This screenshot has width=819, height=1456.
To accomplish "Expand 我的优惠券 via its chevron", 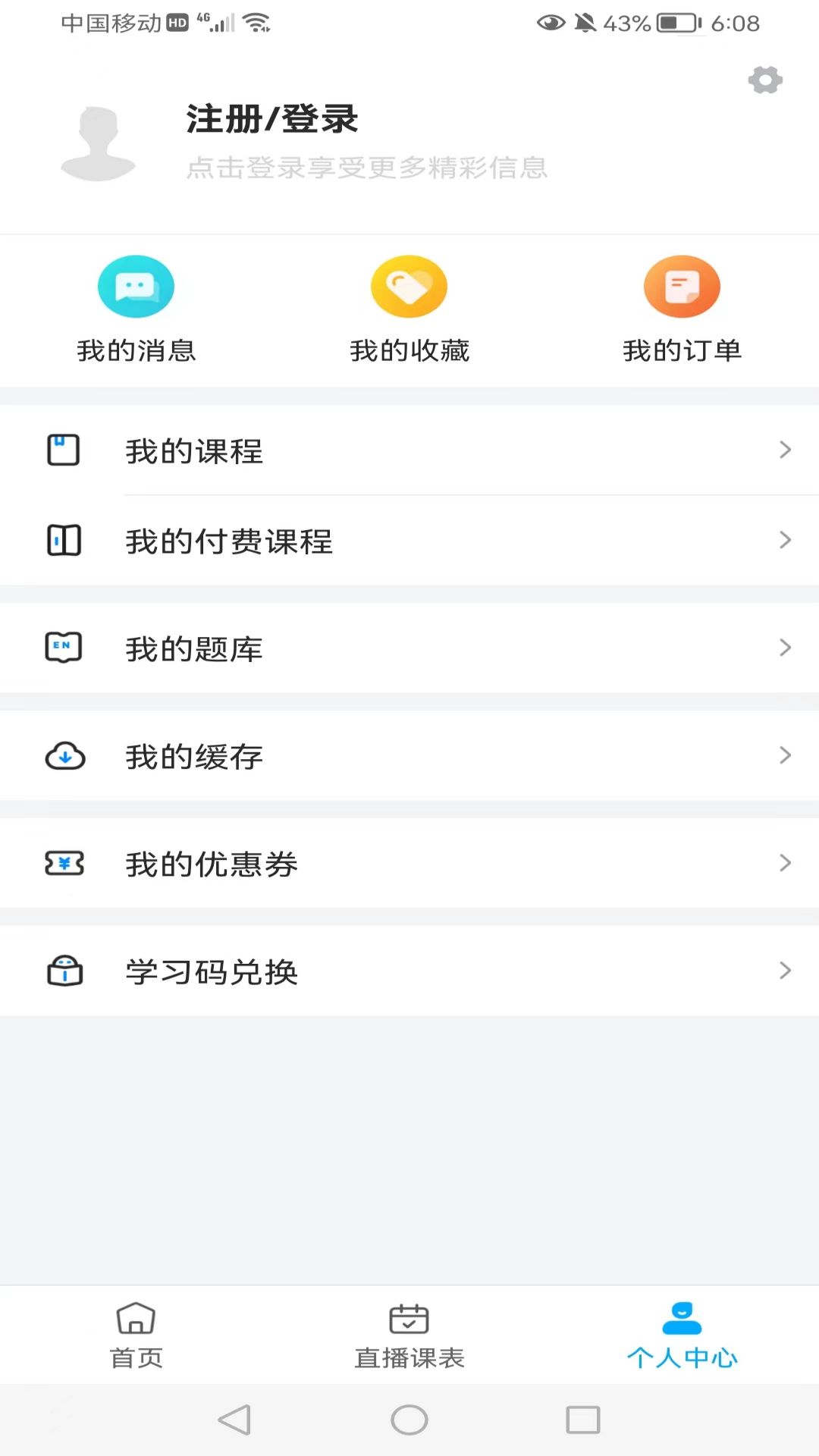I will click(785, 863).
